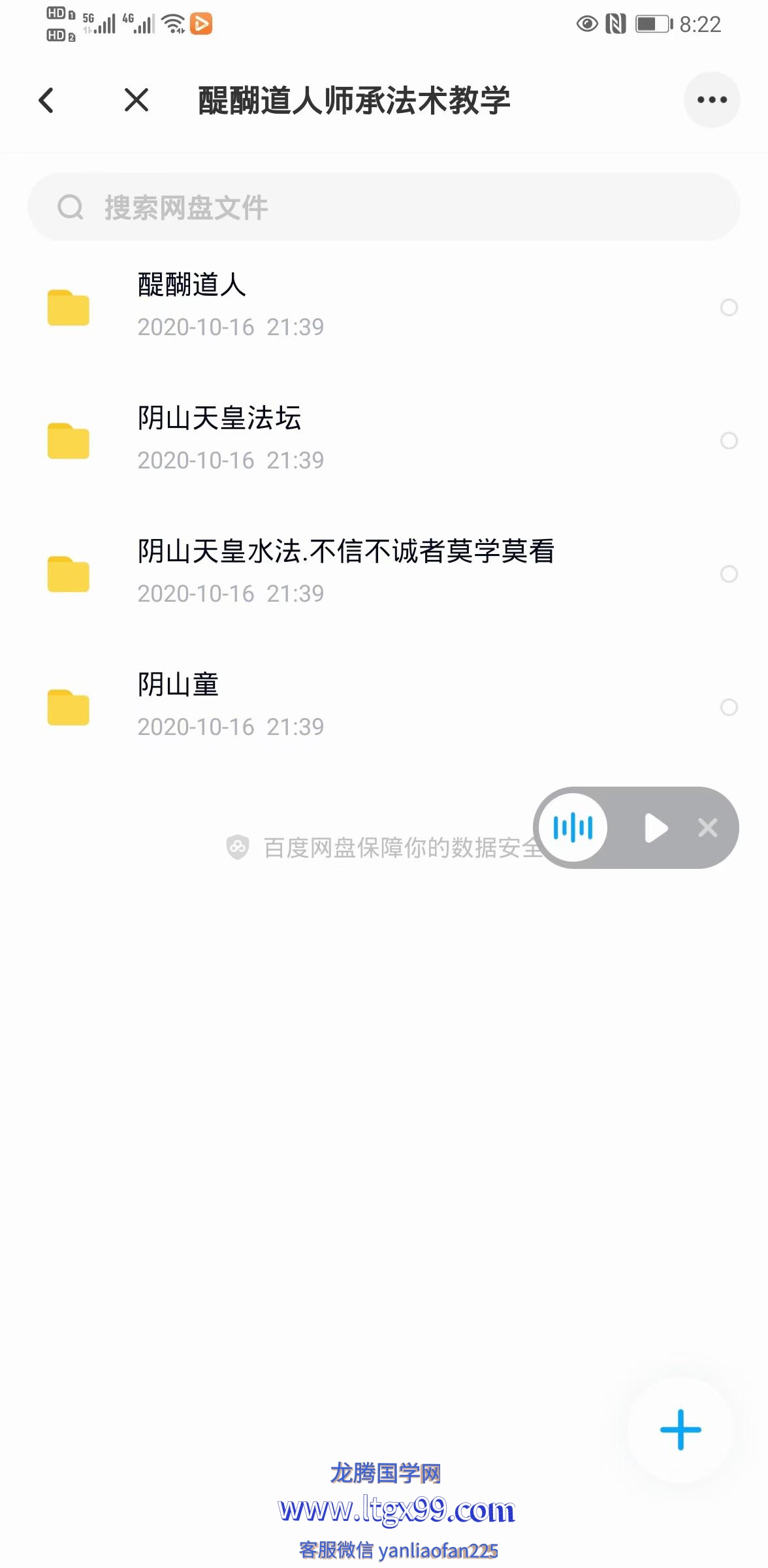
Task: Select the 醍醐道人 folder checkbox
Action: [729, 307]
